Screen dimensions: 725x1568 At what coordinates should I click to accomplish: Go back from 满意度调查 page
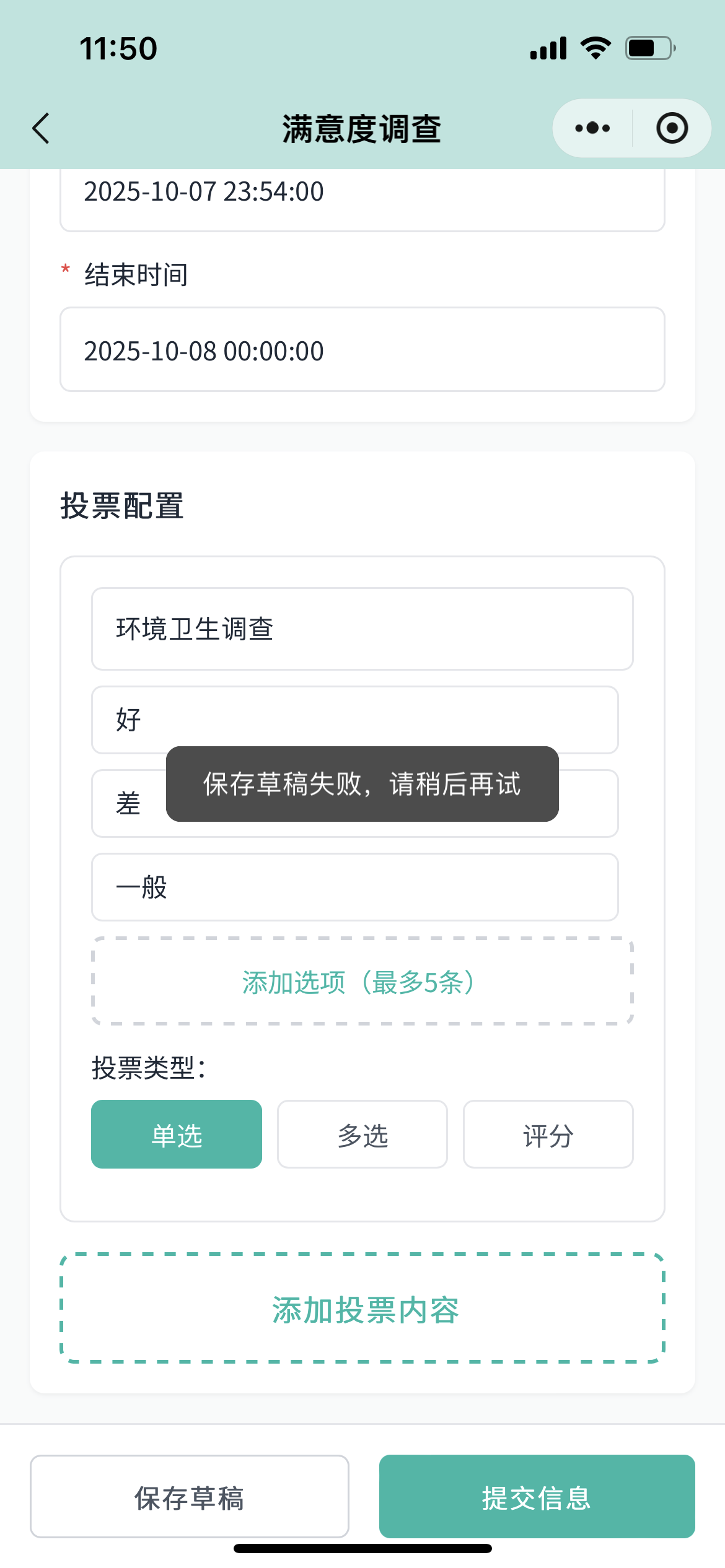pyautogui.click(x=41, y=128)
